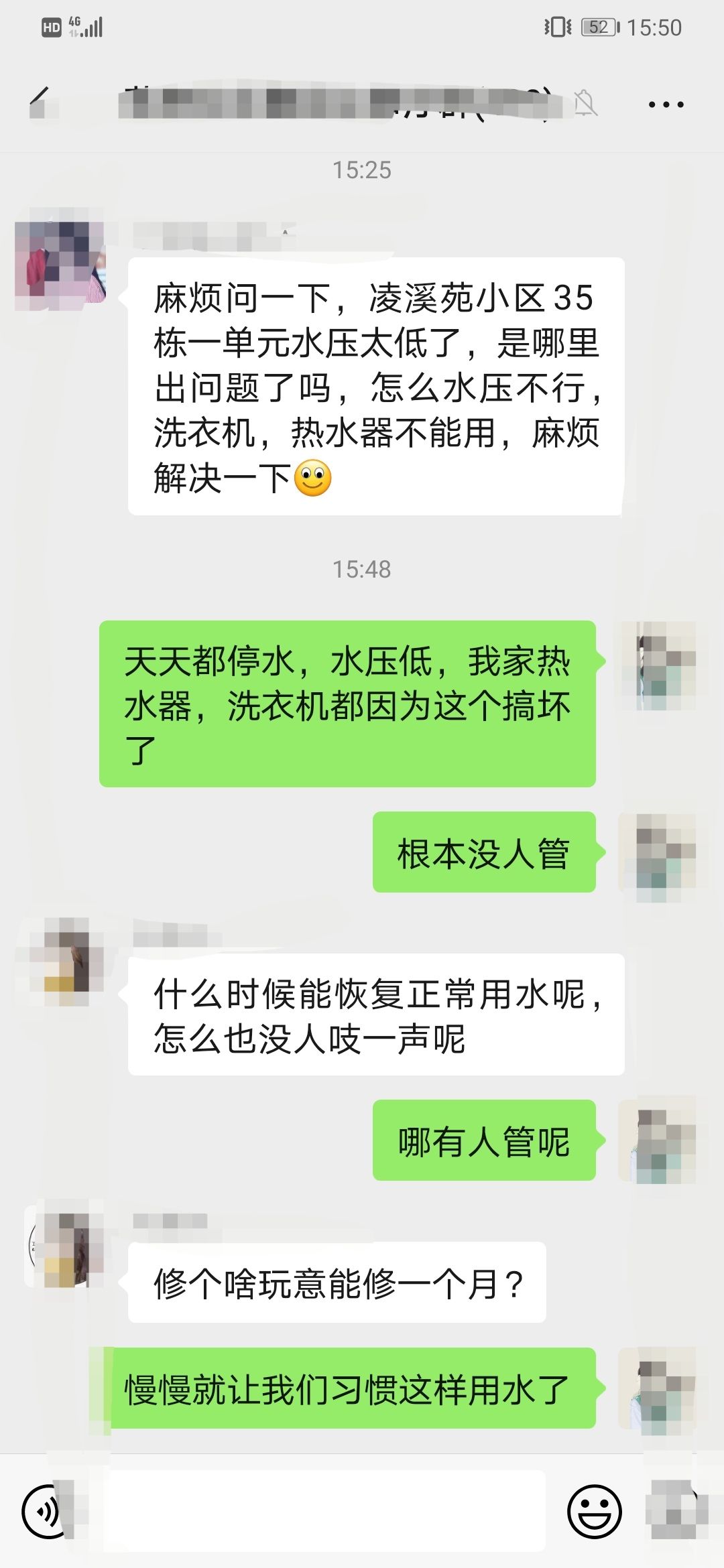The height and width of the screenshot is (1568, 724).
Task: Open the emoji picker
Action: [x=594, y=1512]
